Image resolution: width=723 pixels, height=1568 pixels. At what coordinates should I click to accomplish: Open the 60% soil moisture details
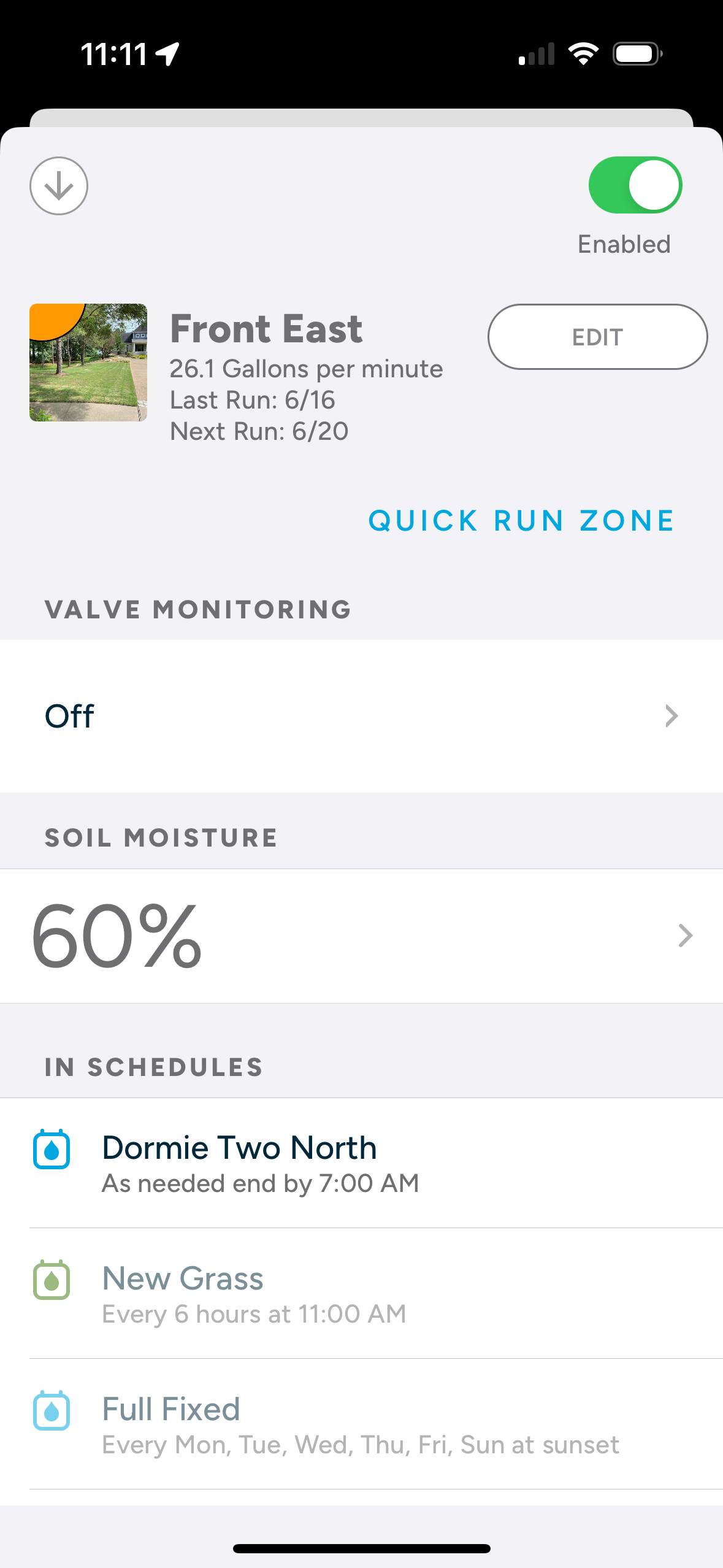362,936
